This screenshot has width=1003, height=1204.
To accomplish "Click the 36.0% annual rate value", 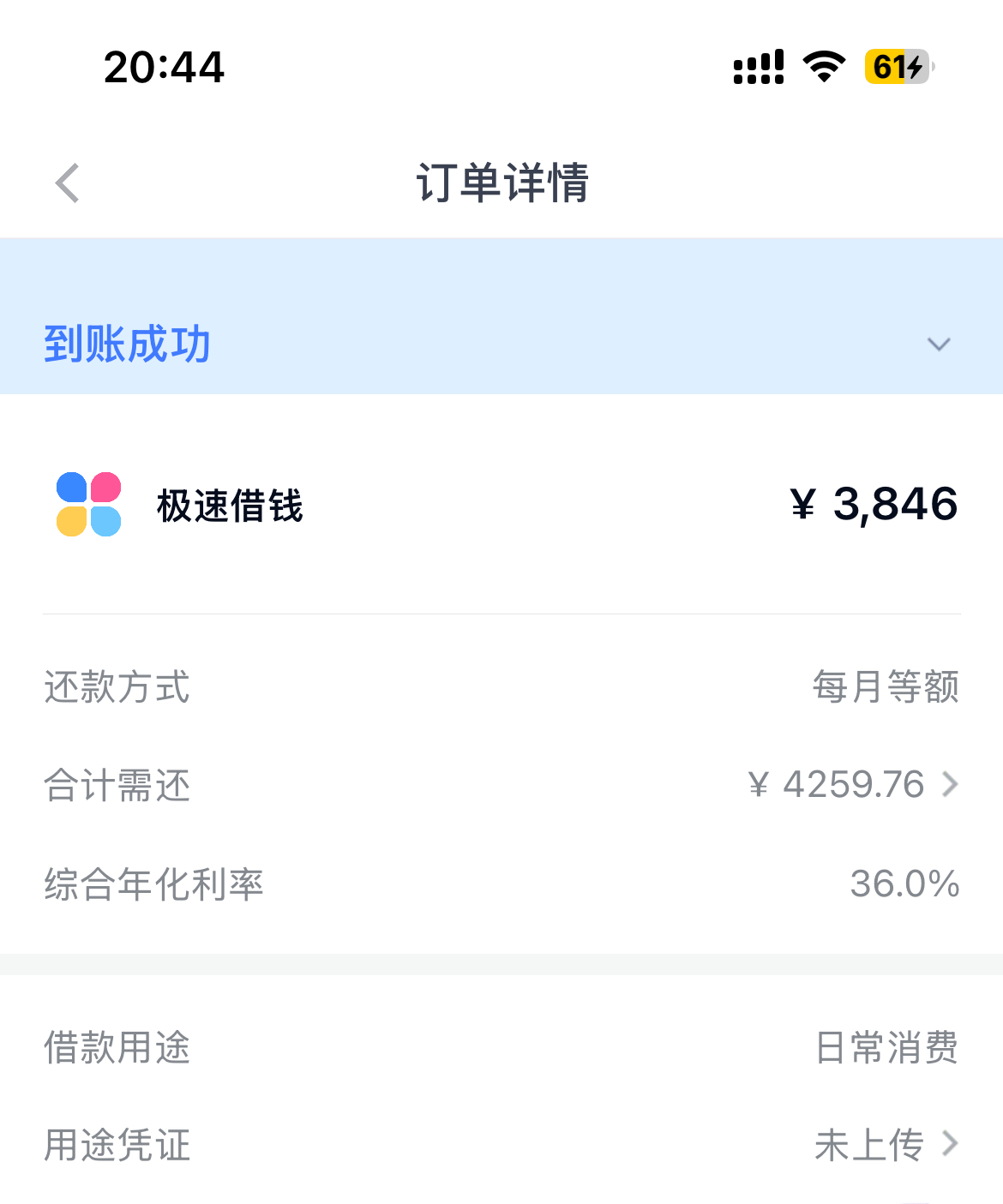I will (x=904, y=885).
